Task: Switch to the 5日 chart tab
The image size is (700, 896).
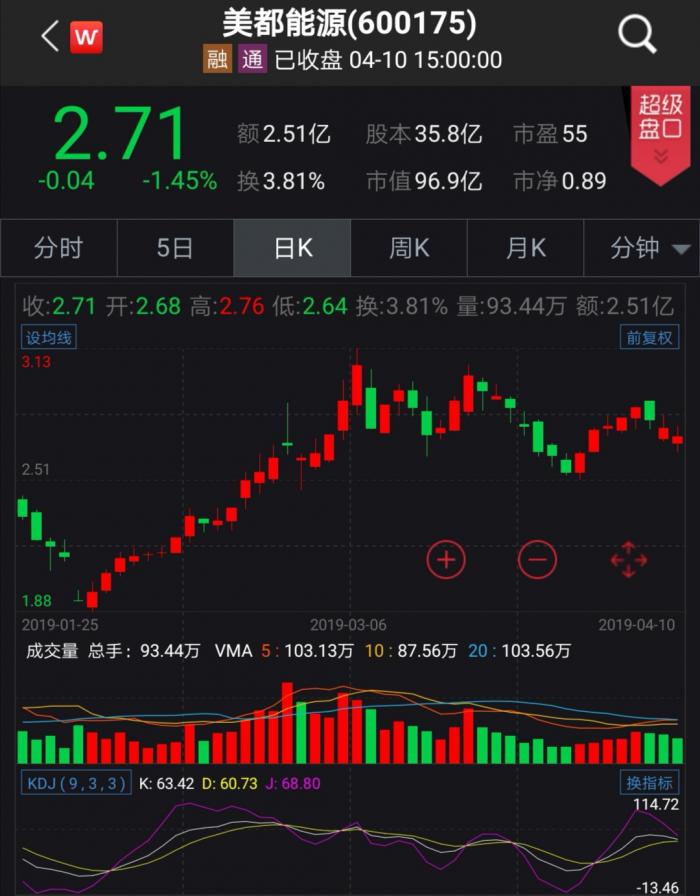Action: point(175,248)
